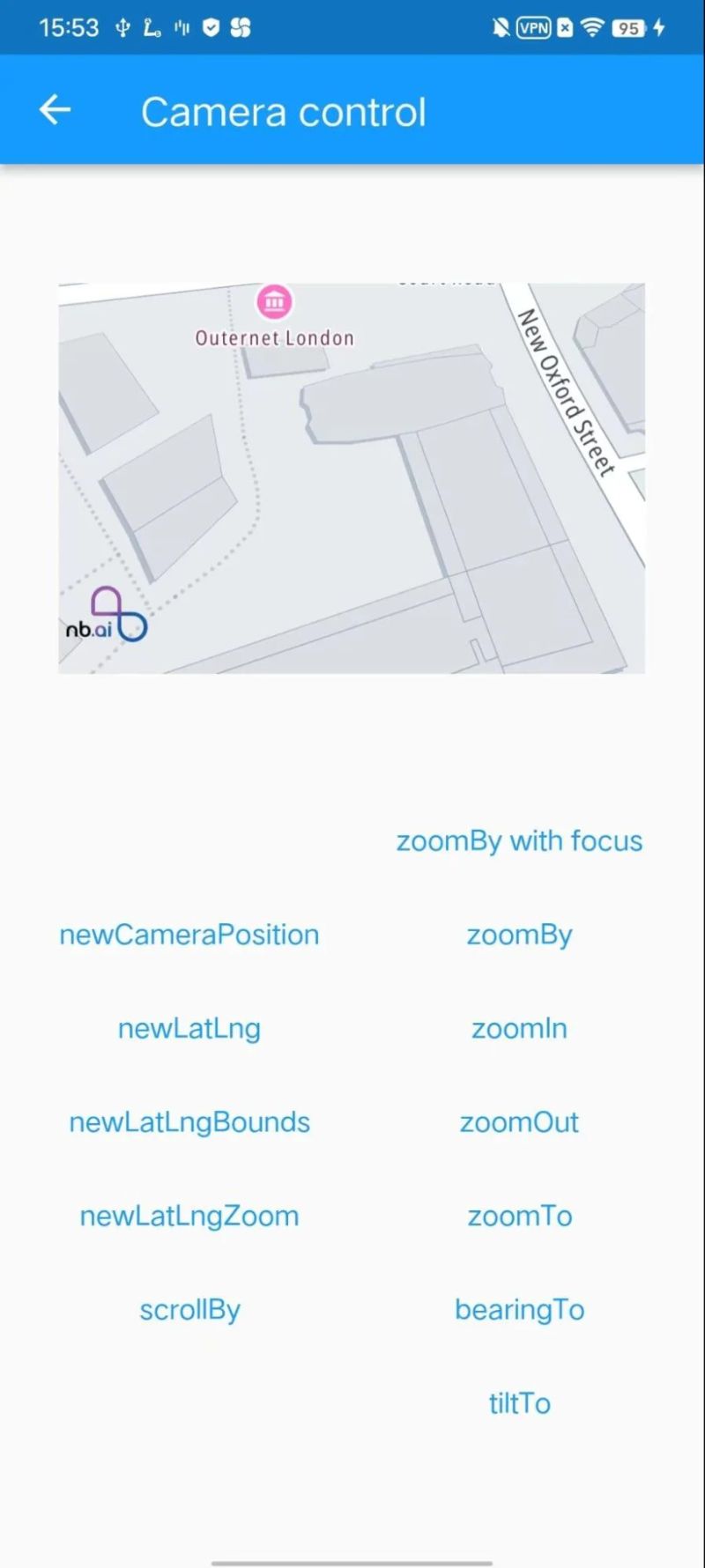Image resolution: width=705 pixels, height=1568 pixels.
Task: Click newLatLngZoom
Action: [189, 1216]
